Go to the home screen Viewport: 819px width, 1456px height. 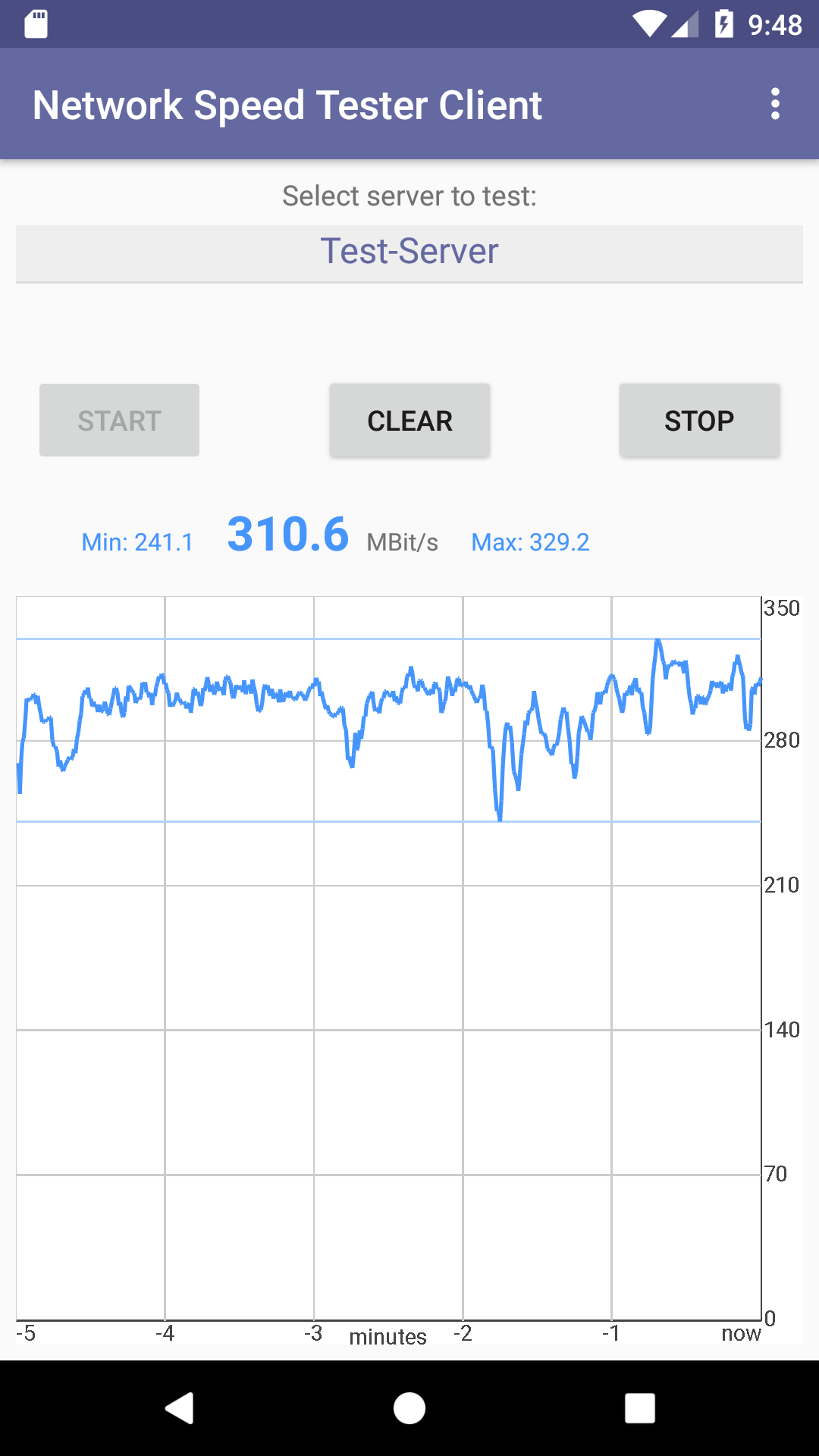tap(409, 1408)
